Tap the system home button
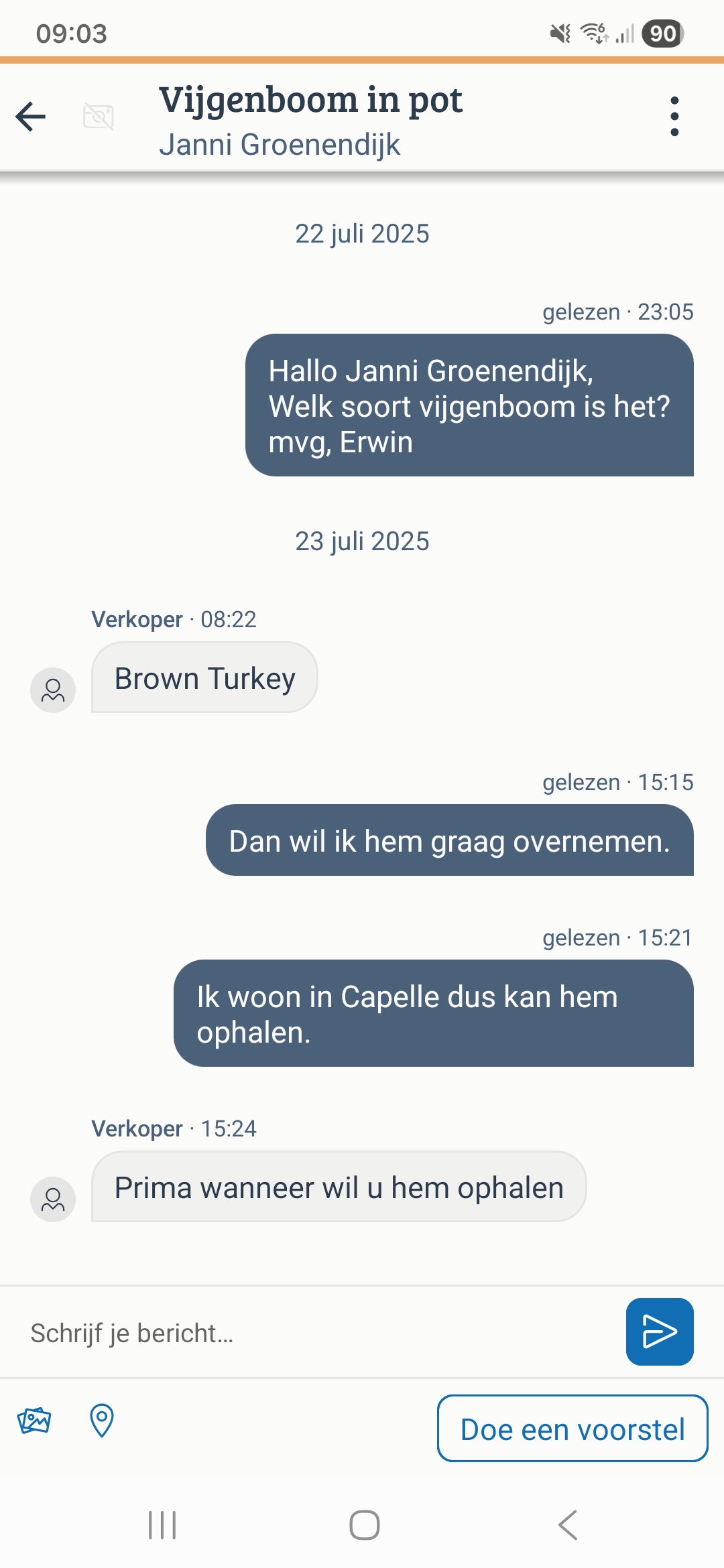724x1568 pixels. [x=364, y=1525]
